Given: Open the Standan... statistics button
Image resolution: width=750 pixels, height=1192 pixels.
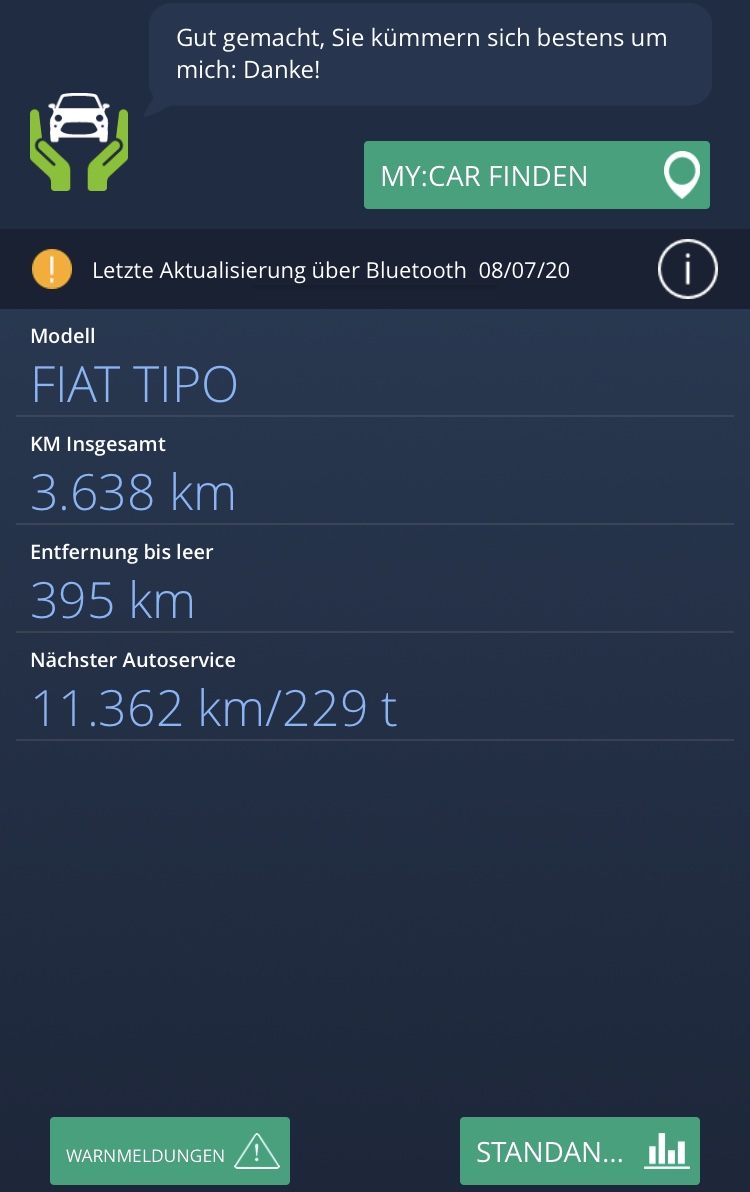Looking at the screenshot, I should click(580, 1152).
